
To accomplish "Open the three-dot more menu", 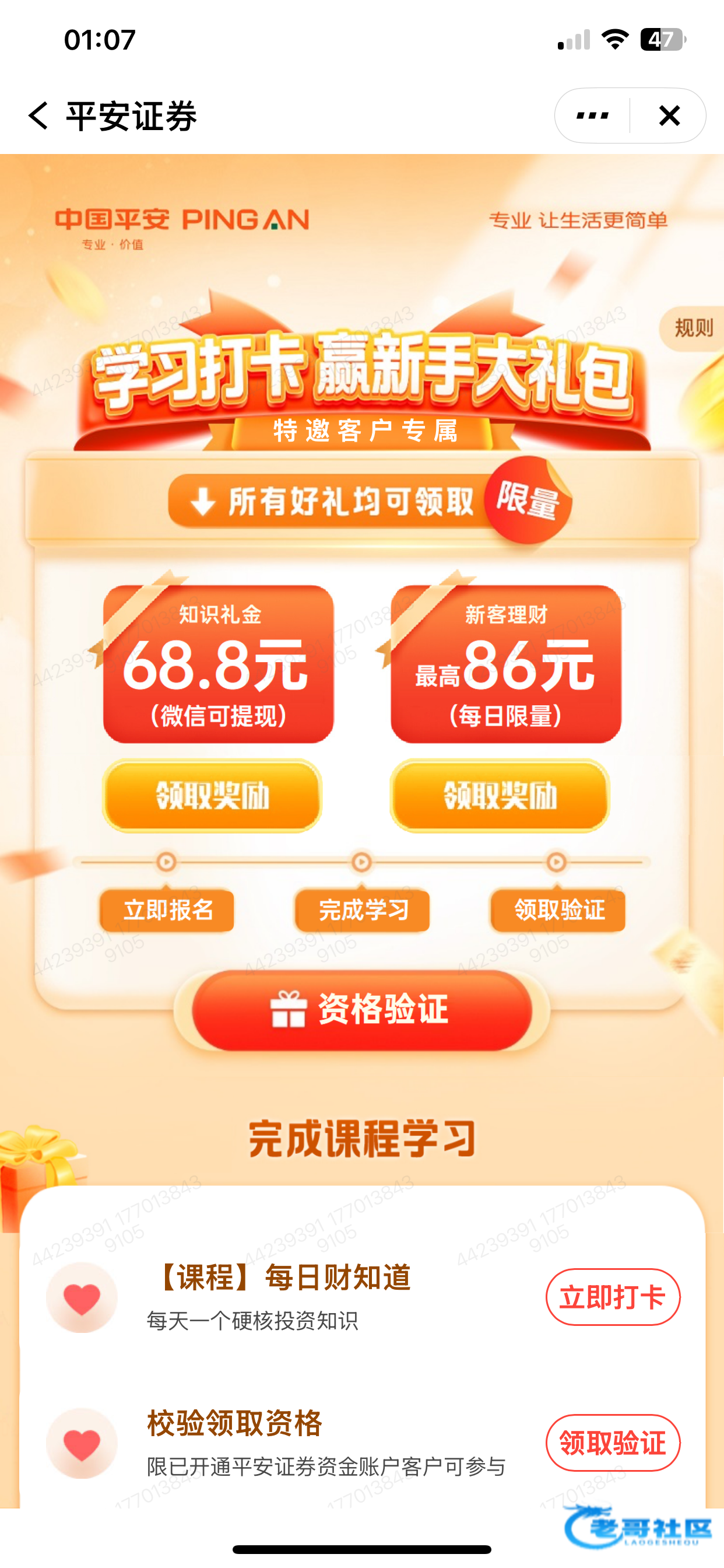I will point(592,116).
